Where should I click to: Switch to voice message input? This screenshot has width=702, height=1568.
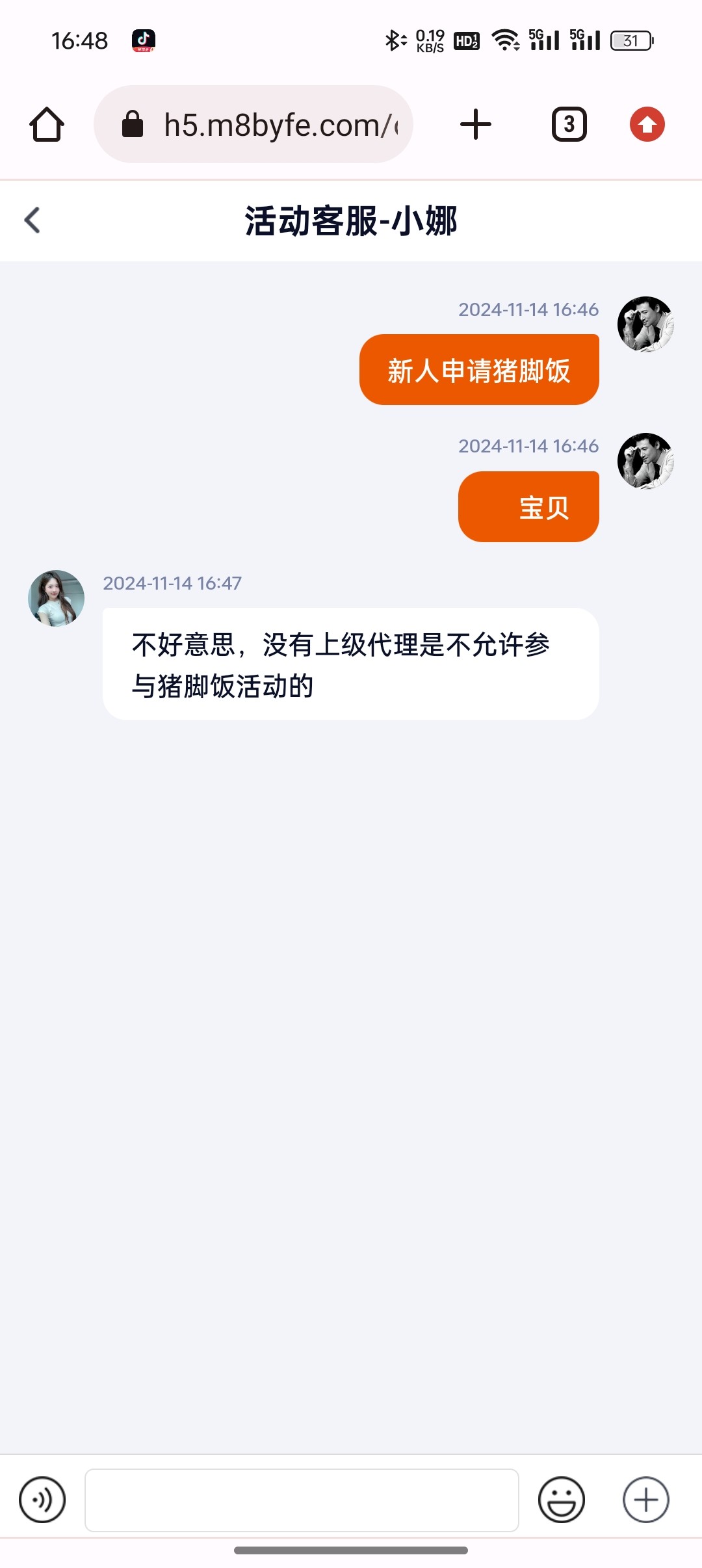pos(42,1500)
